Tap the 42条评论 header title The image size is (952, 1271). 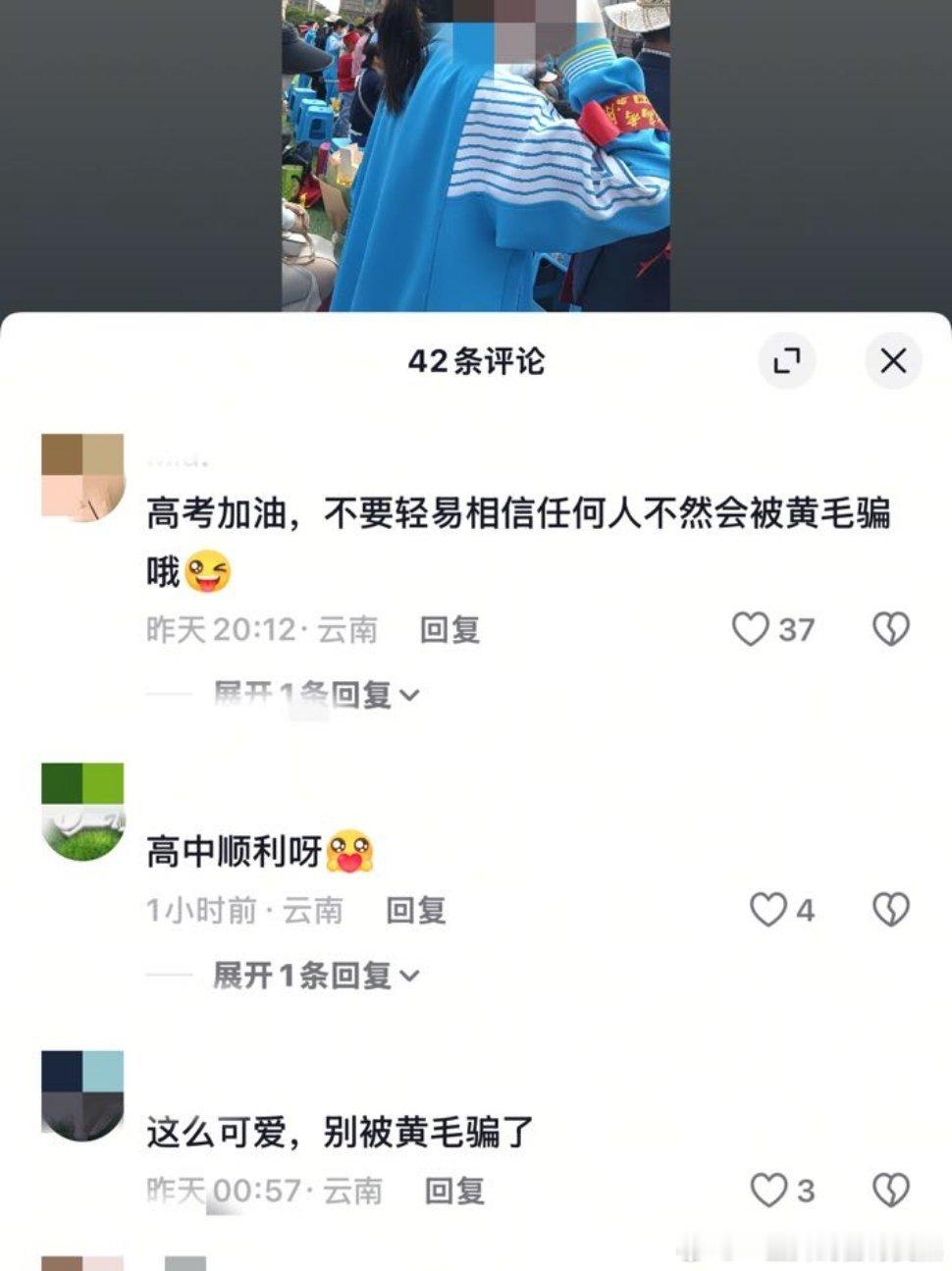(x=476, y=361)
